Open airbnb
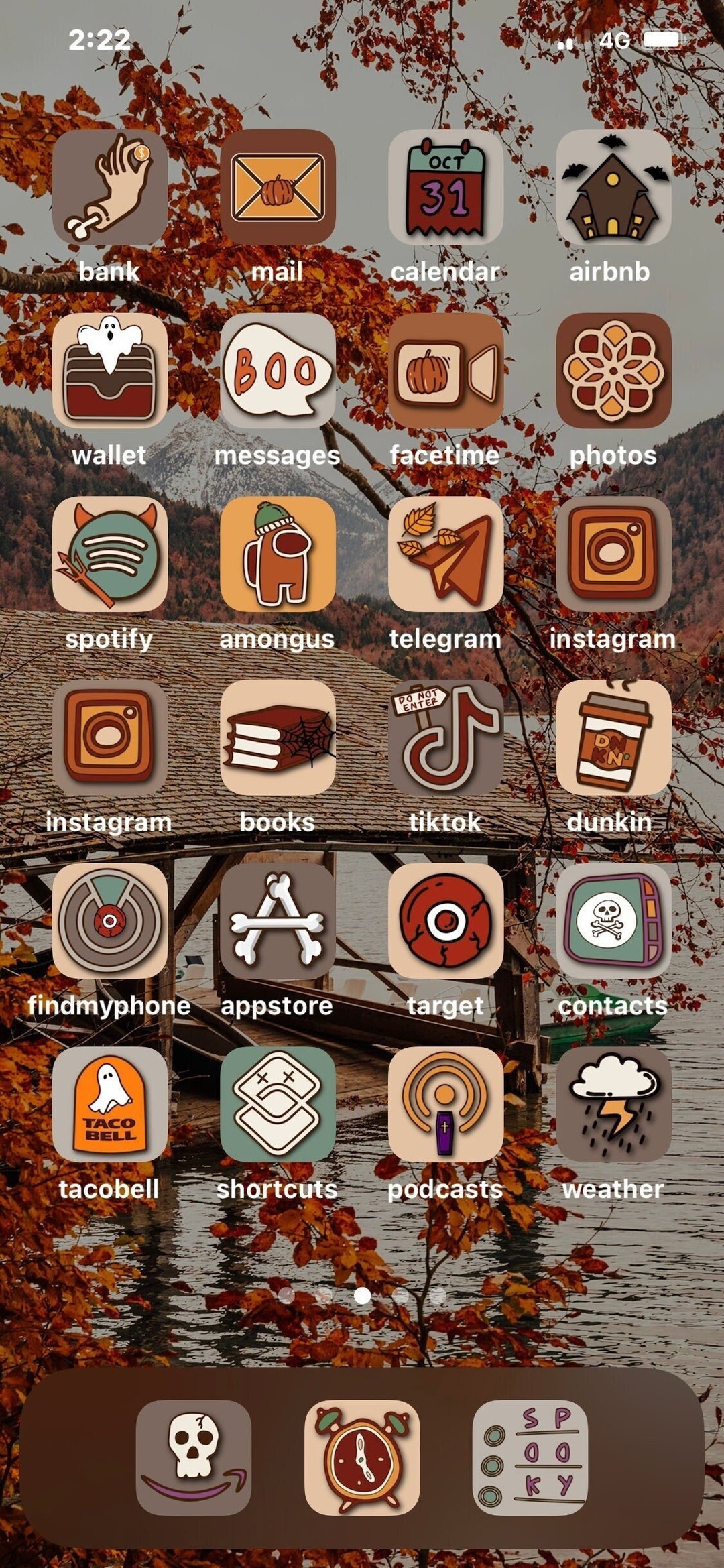This screenshot has width=724, height=1568. pos(613,187)
